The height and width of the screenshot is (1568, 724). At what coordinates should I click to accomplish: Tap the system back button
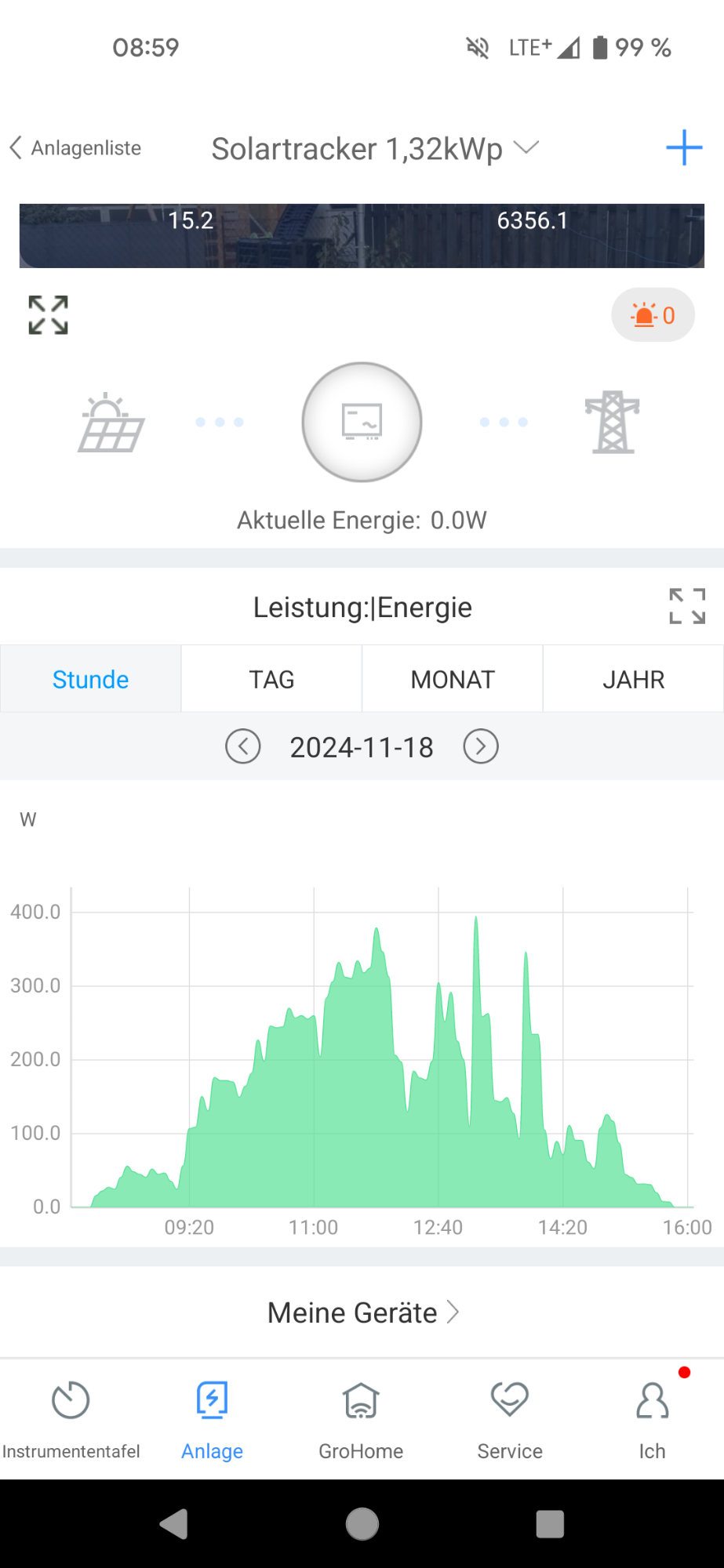click(x=173, y=1524)
